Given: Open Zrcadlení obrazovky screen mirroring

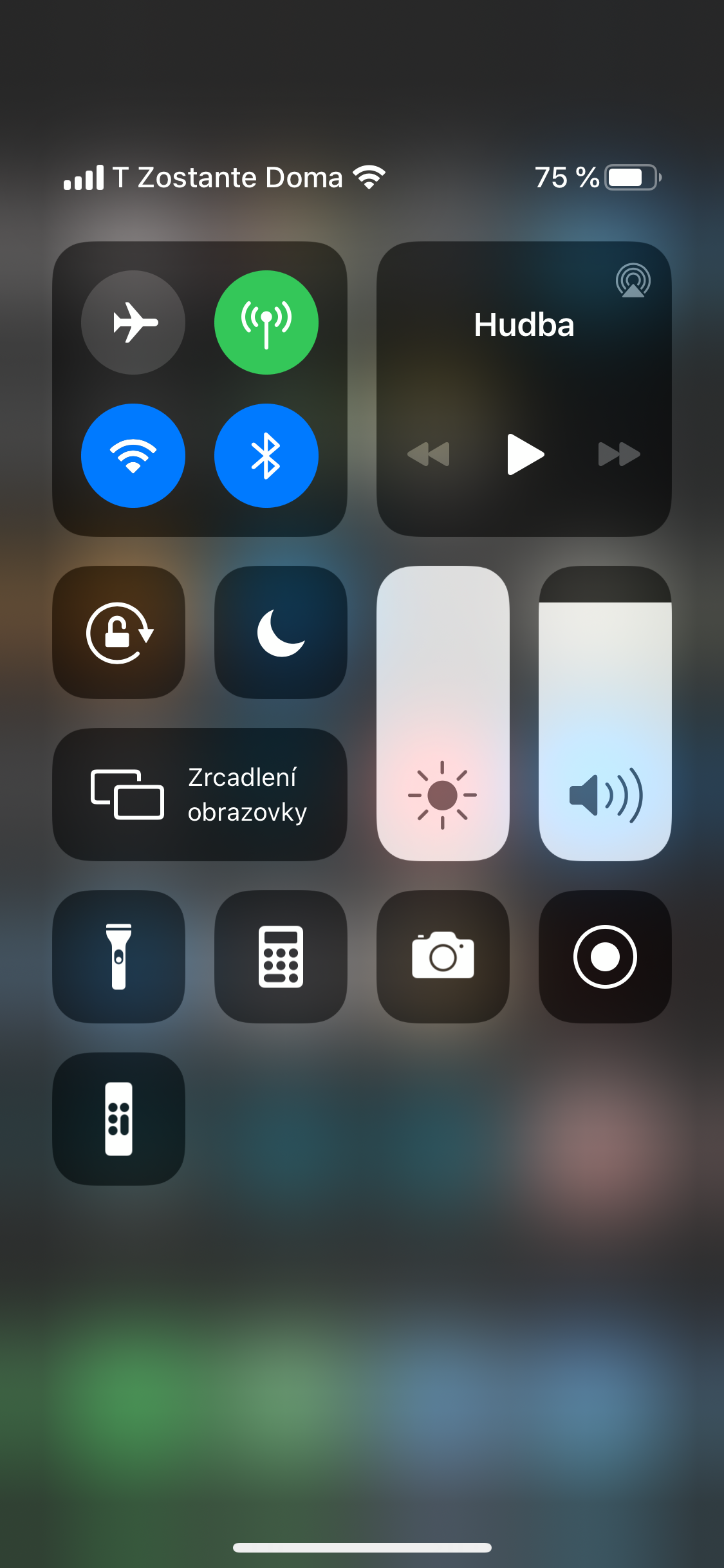Looking at the screenshot, I should (200, 794).
